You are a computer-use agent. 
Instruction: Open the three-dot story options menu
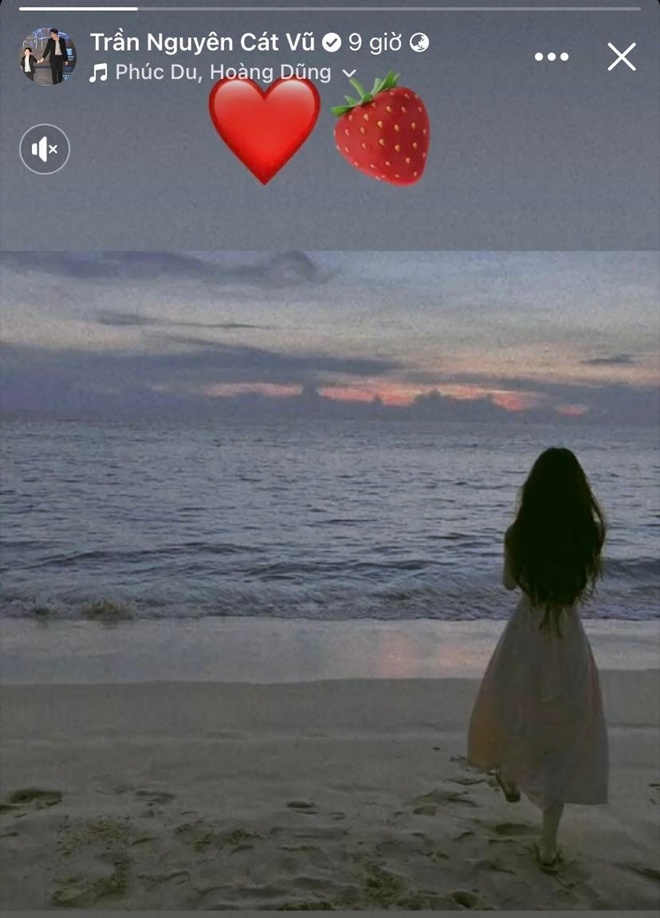pyautogui.click(x=551, y=57)
